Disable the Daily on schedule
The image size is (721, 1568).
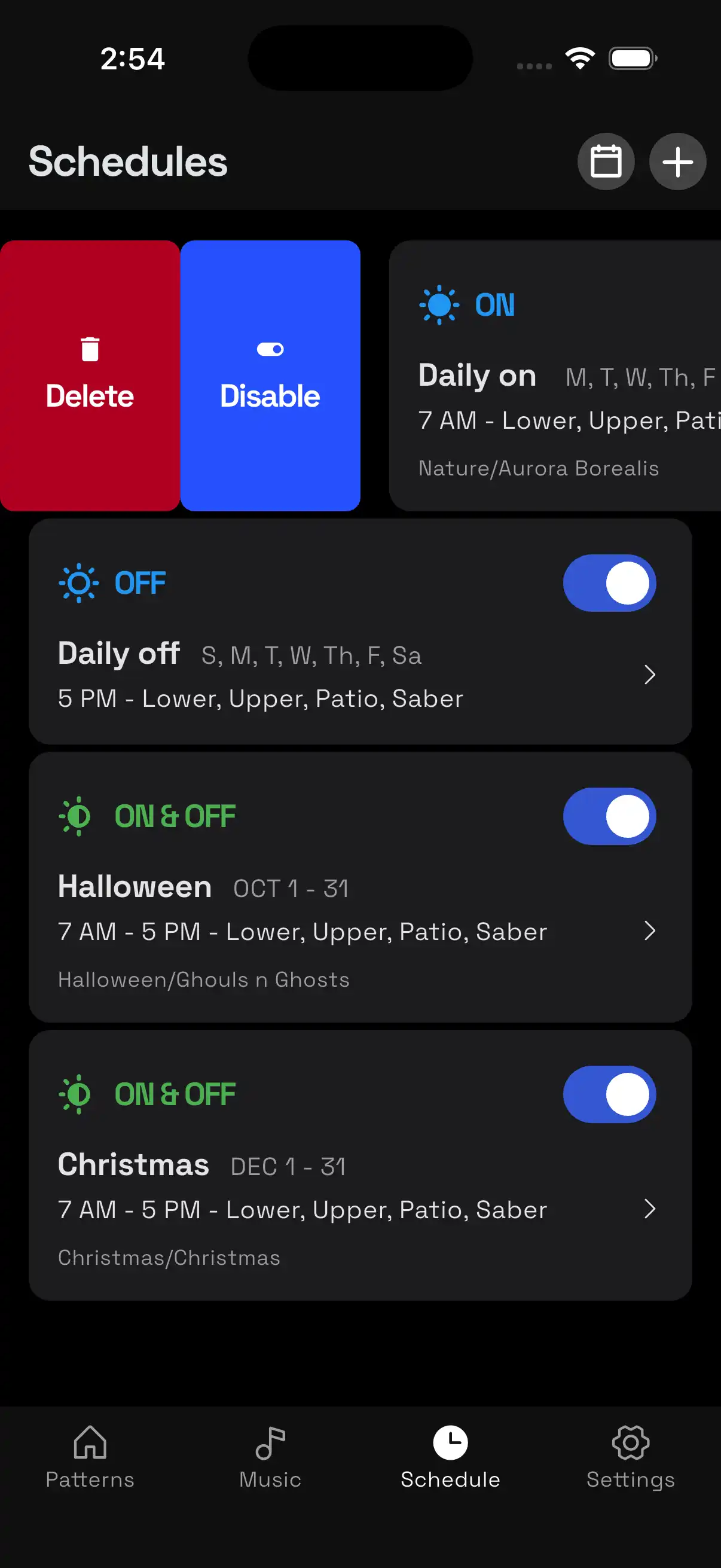270,376
